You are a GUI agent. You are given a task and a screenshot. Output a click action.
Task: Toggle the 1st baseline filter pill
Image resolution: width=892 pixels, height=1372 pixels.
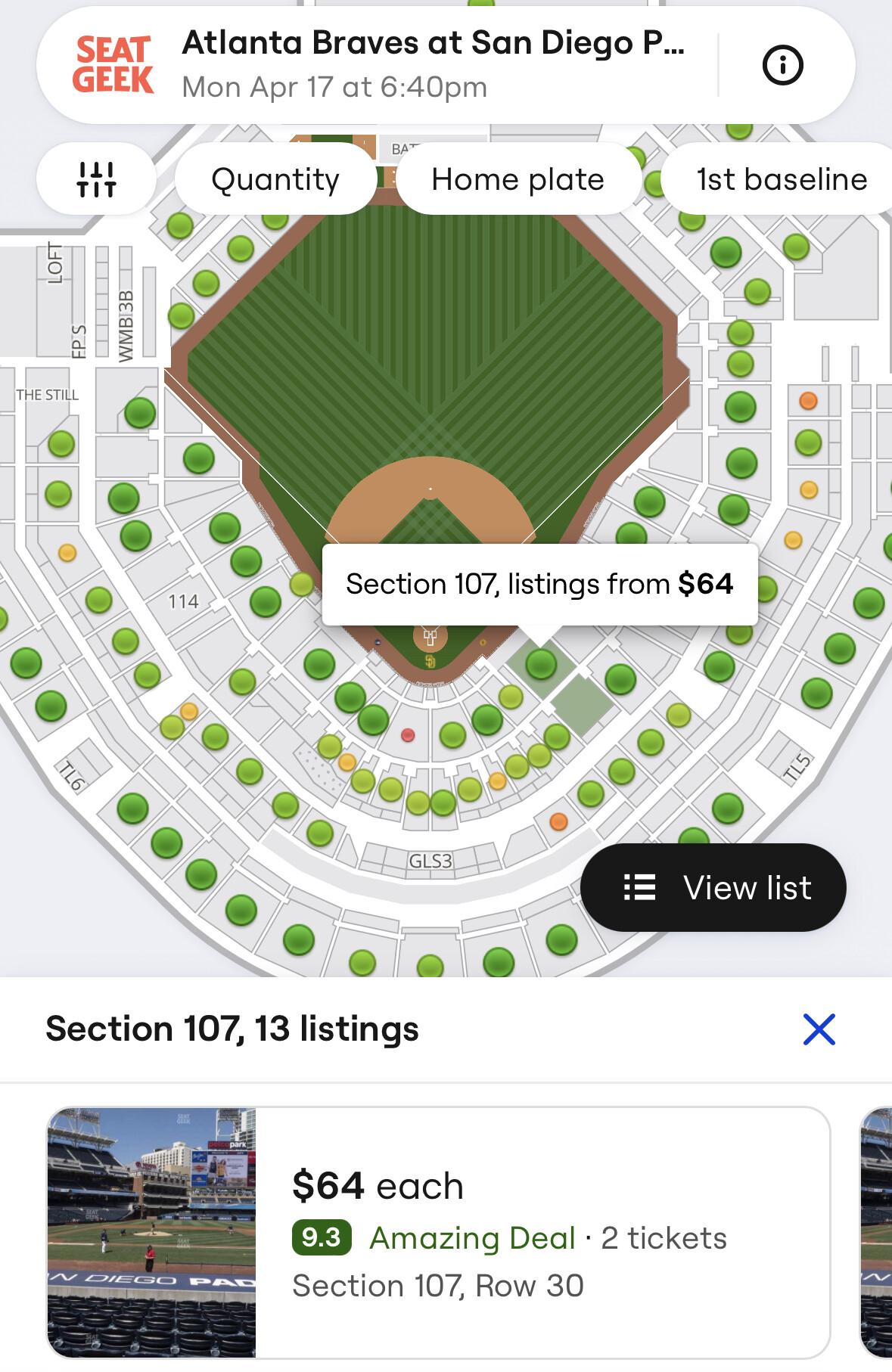click(x=781, y=178)
